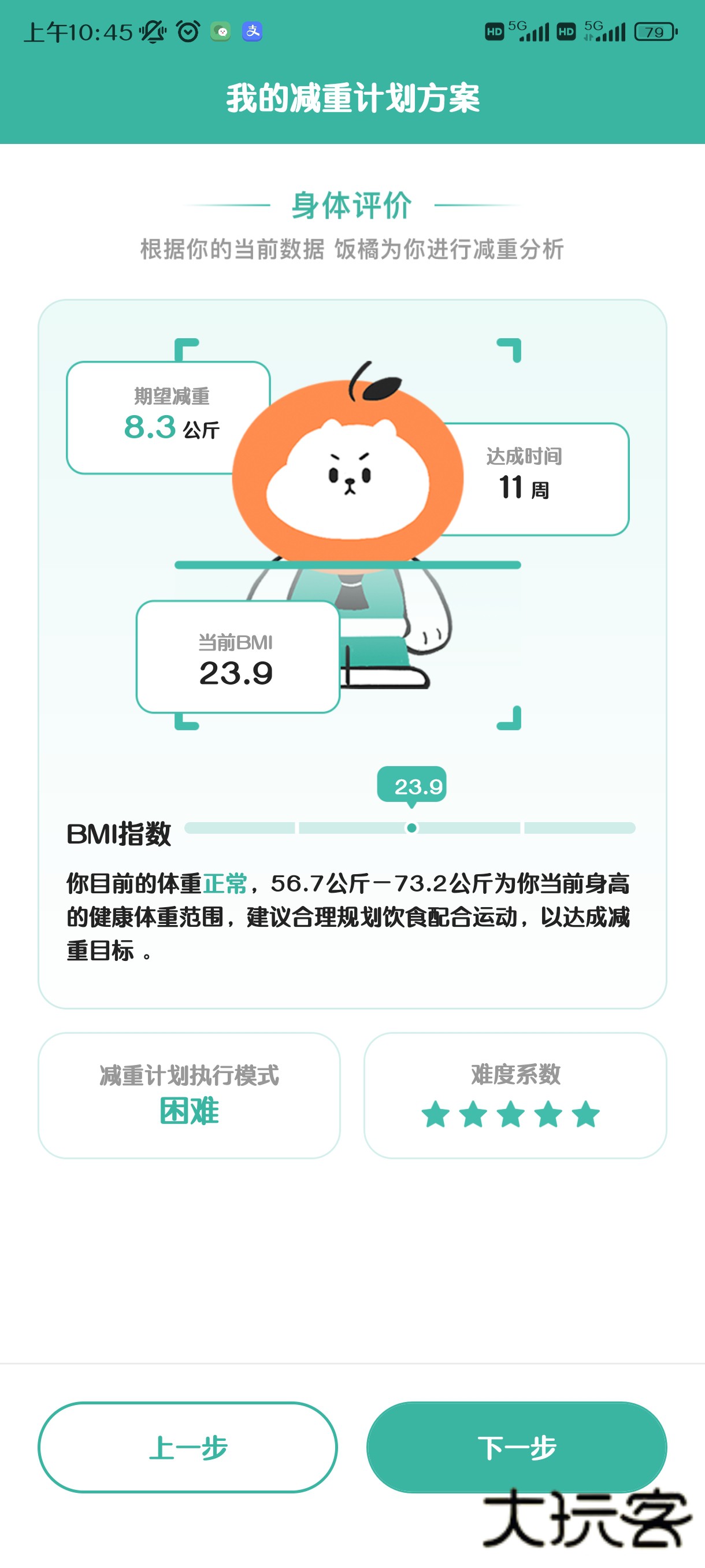The image size is (705, 1568).
Task: Tap the green app notification icon in status bar
Action: (x=221, y=31)
